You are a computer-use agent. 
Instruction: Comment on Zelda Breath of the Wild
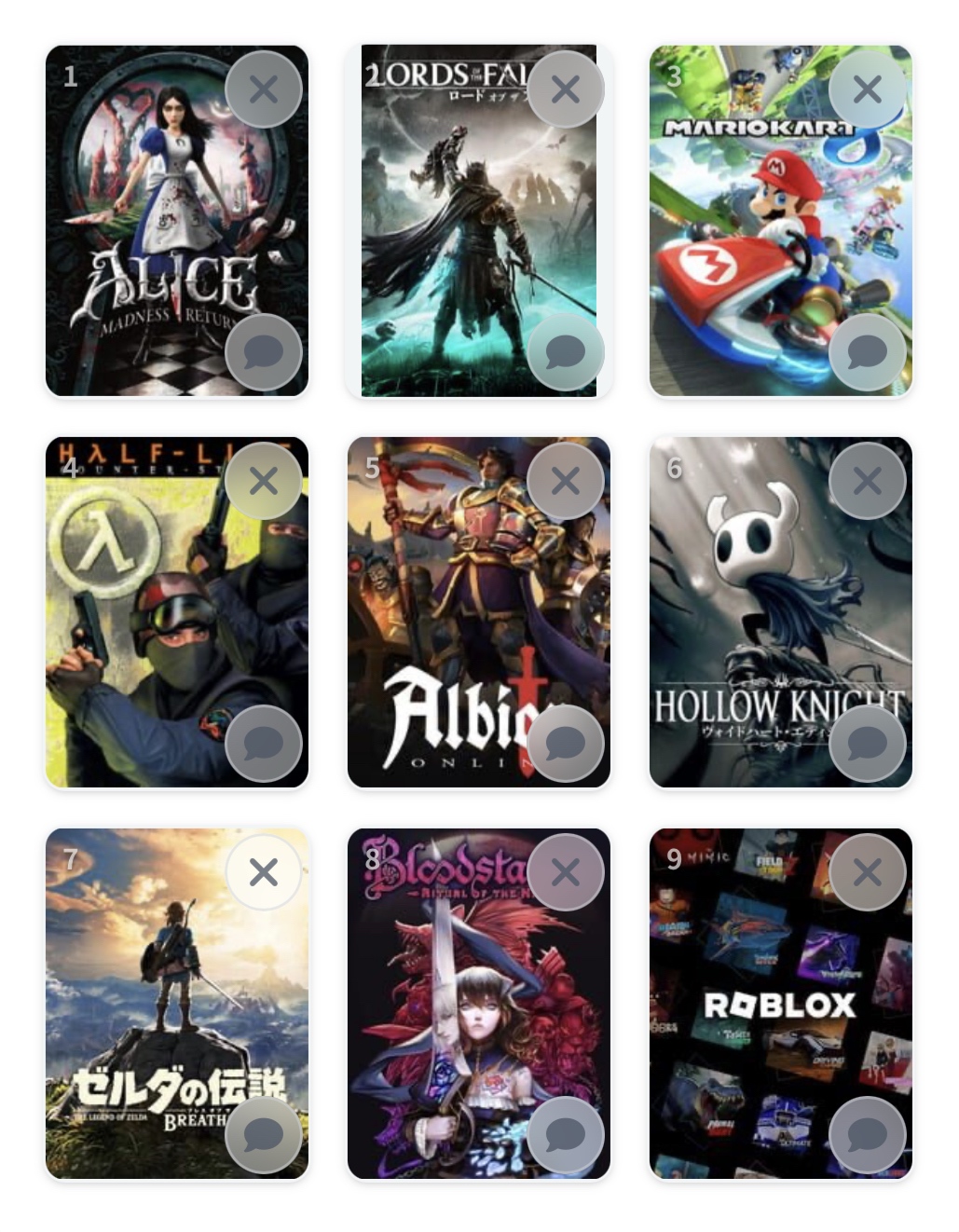click(x=264, y=1135)
